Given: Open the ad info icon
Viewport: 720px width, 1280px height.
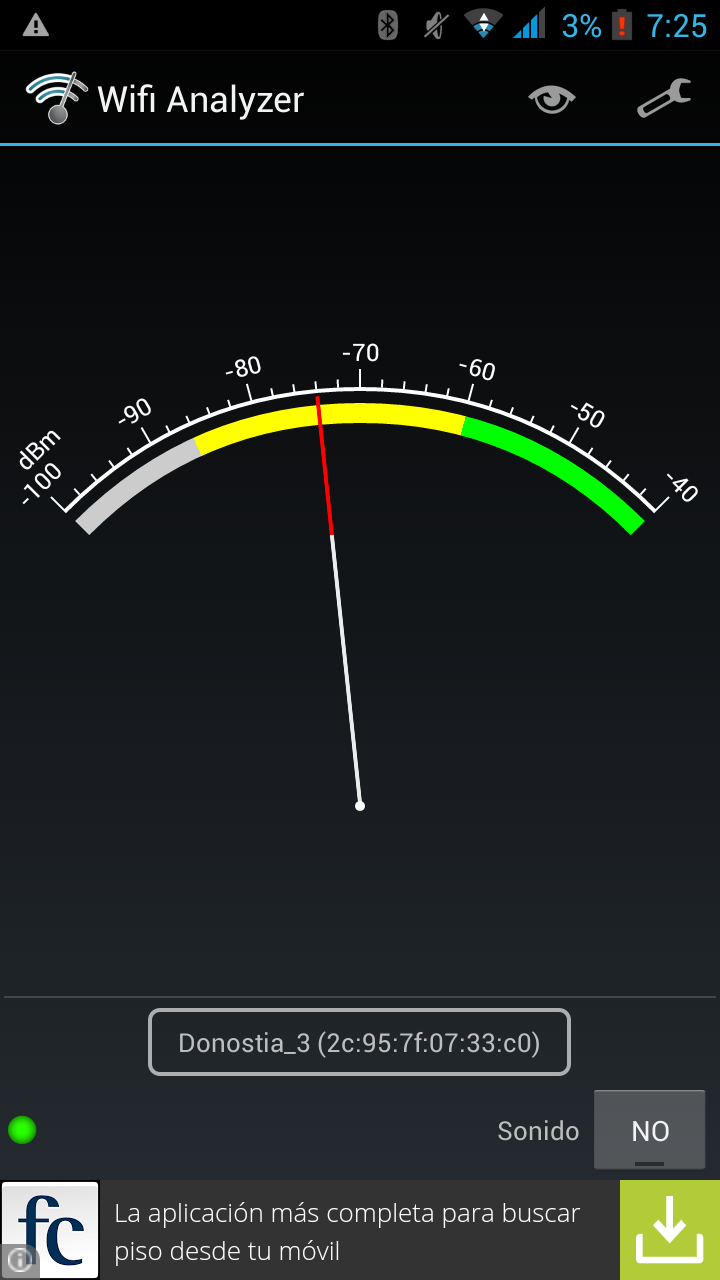Looking at the screenshot, I should (x=20, y=1260).
